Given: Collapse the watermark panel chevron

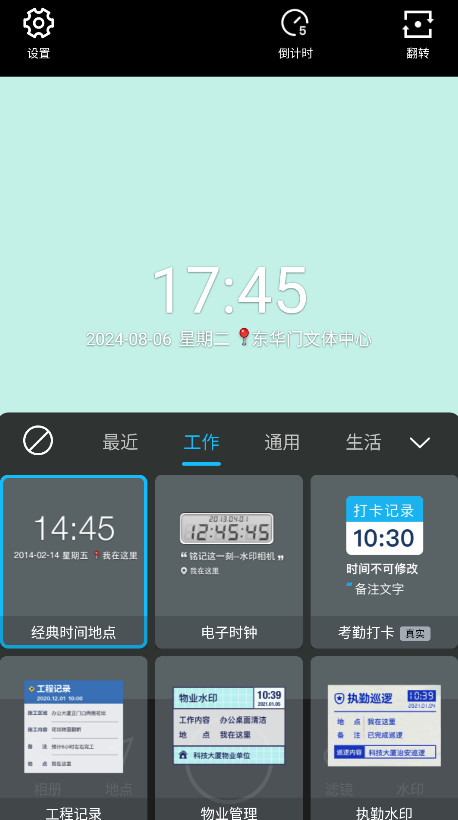Looking at the screenshot, I should (x=420, y=442).
